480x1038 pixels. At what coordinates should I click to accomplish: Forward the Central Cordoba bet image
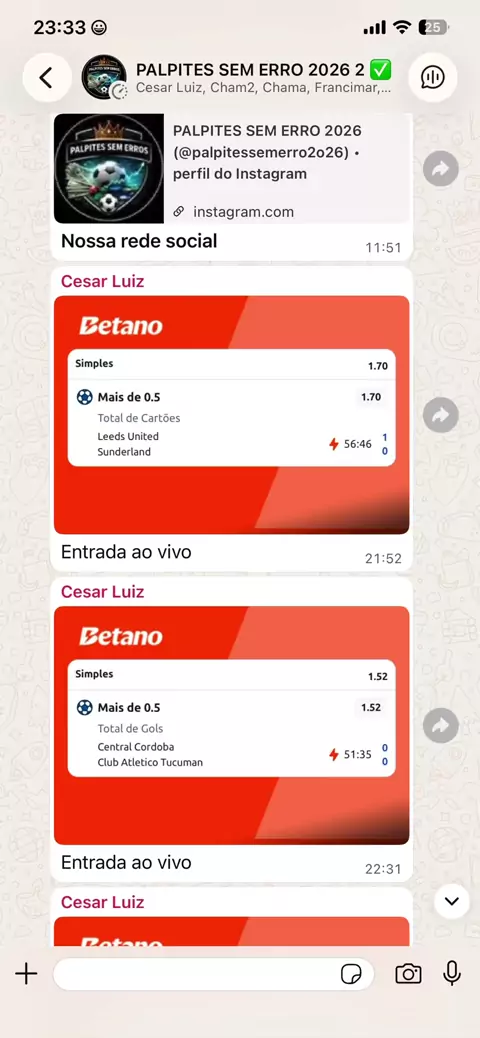[441, 726]
